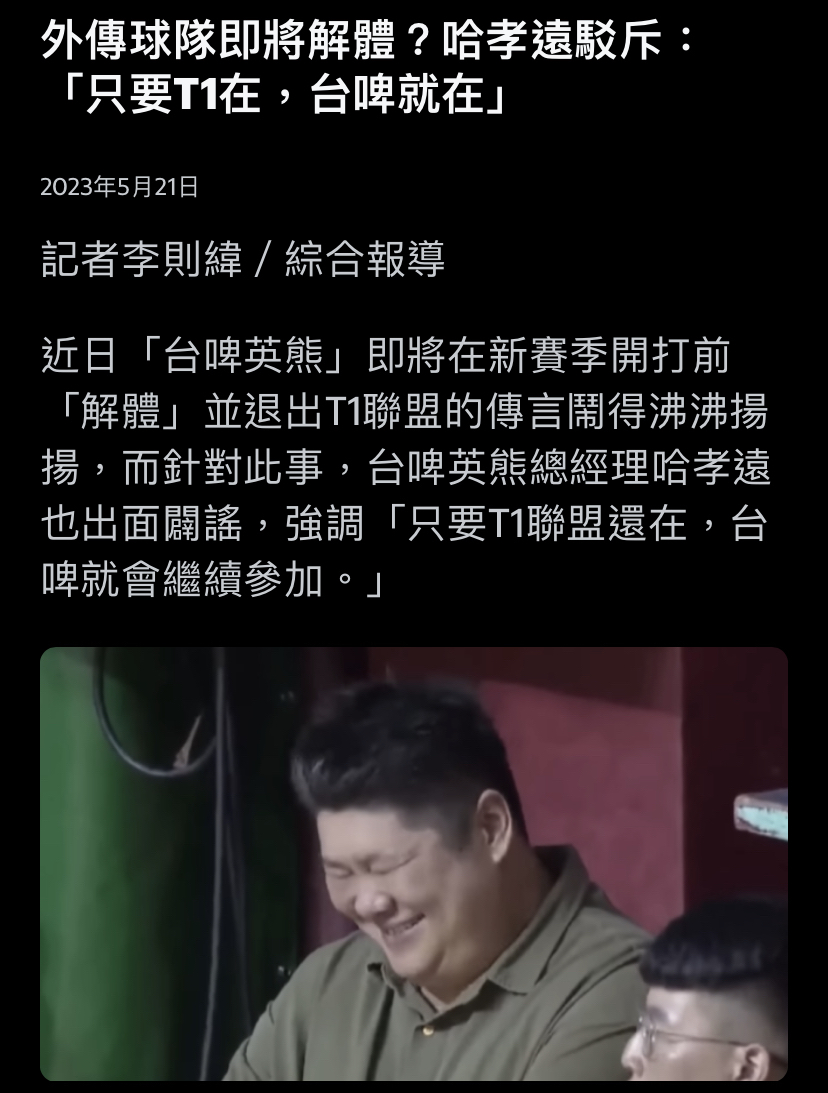This screenshot has height=1093, width=828.
Task: Open the article photo of the smiling man
Action: pos(414,863)
